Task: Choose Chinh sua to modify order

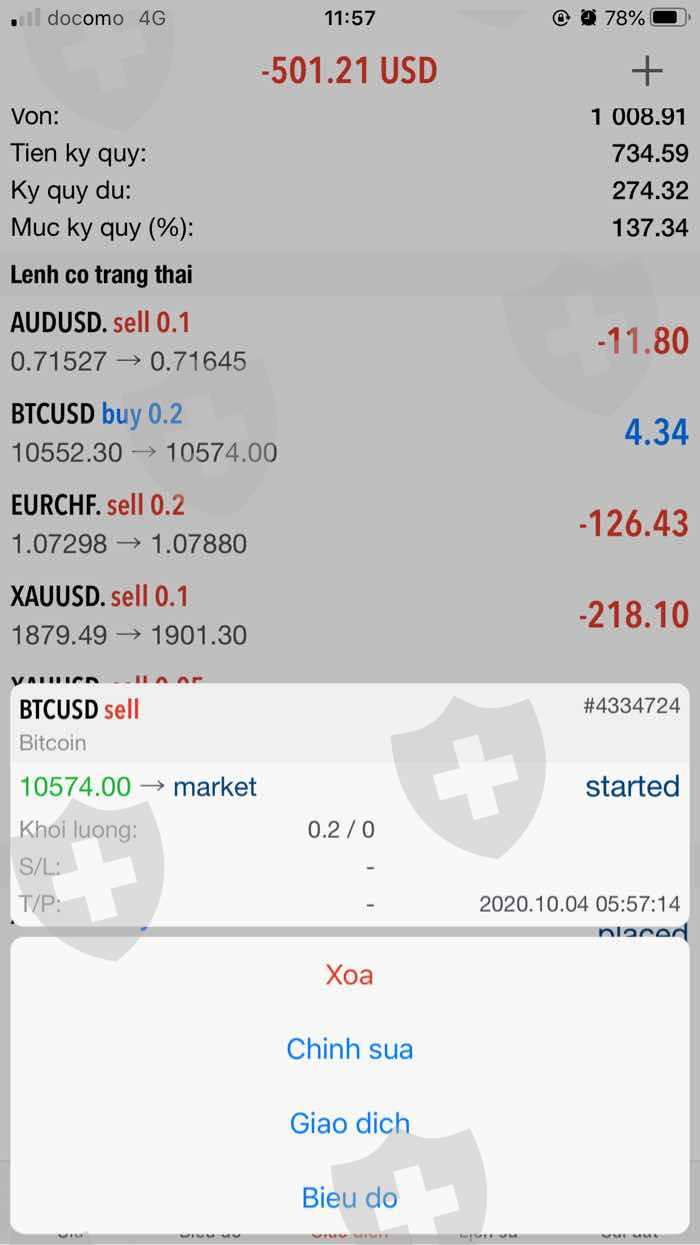Action: pos(349,1048)
